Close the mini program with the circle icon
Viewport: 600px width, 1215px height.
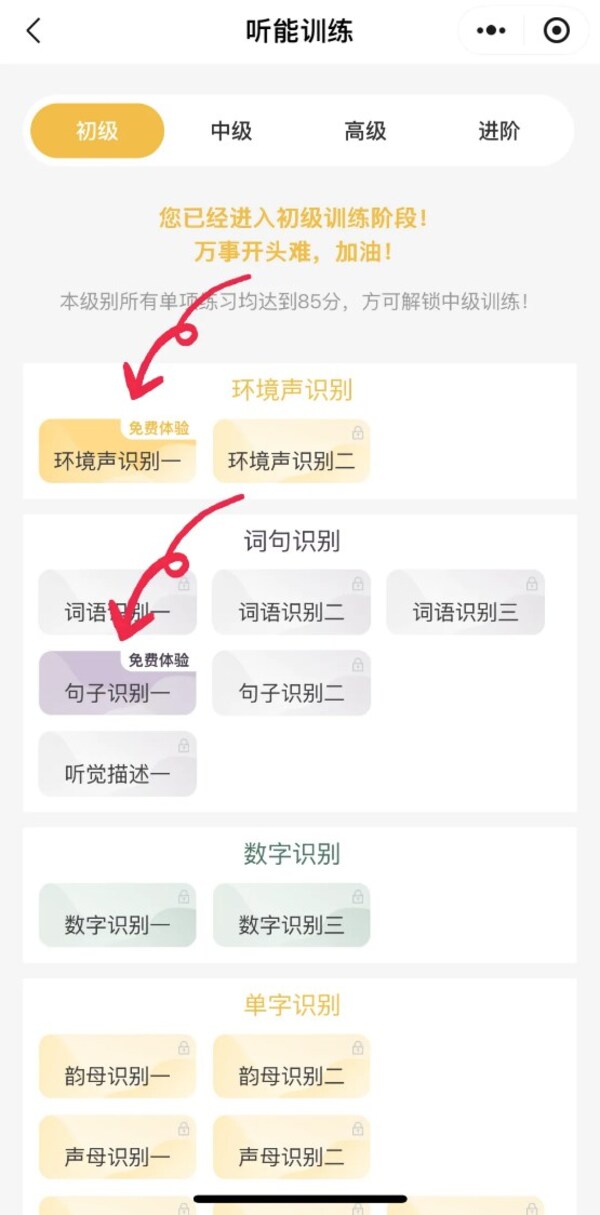[x=556, y=31]
